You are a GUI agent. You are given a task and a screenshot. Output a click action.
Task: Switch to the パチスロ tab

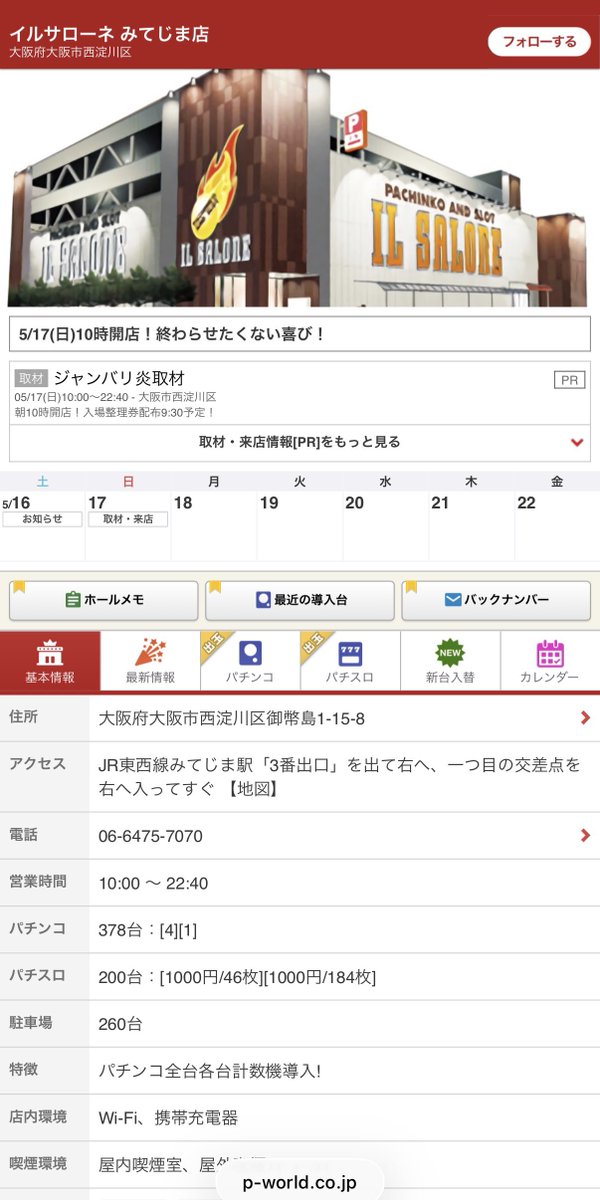click(350, 661)
